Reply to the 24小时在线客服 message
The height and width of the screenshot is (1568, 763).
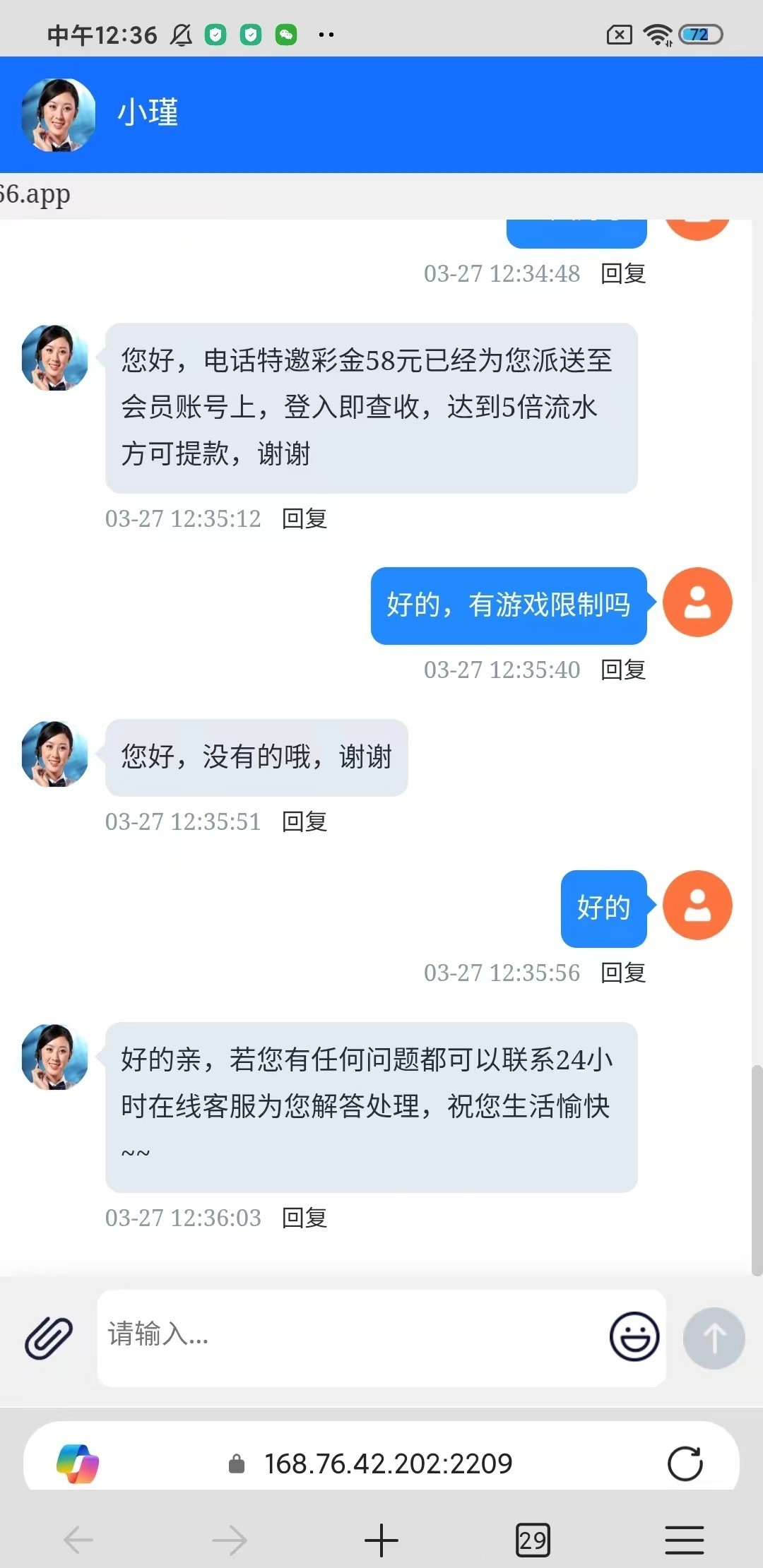[x=304, y=1218]
